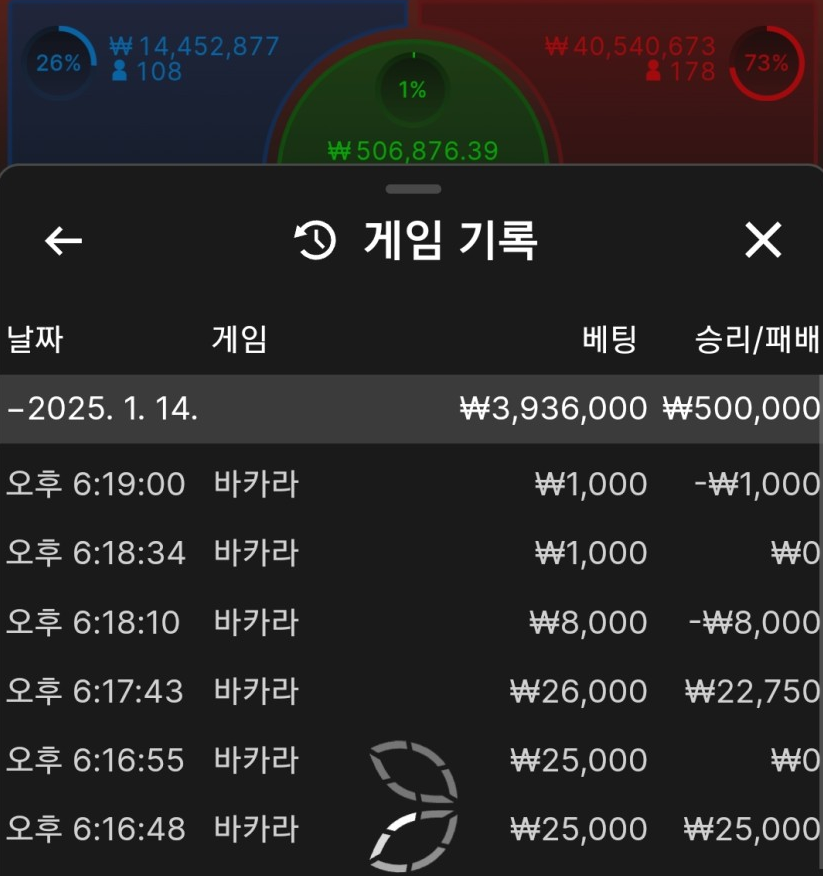Click the red side 73% circular indicator

(x=768, y=62)
